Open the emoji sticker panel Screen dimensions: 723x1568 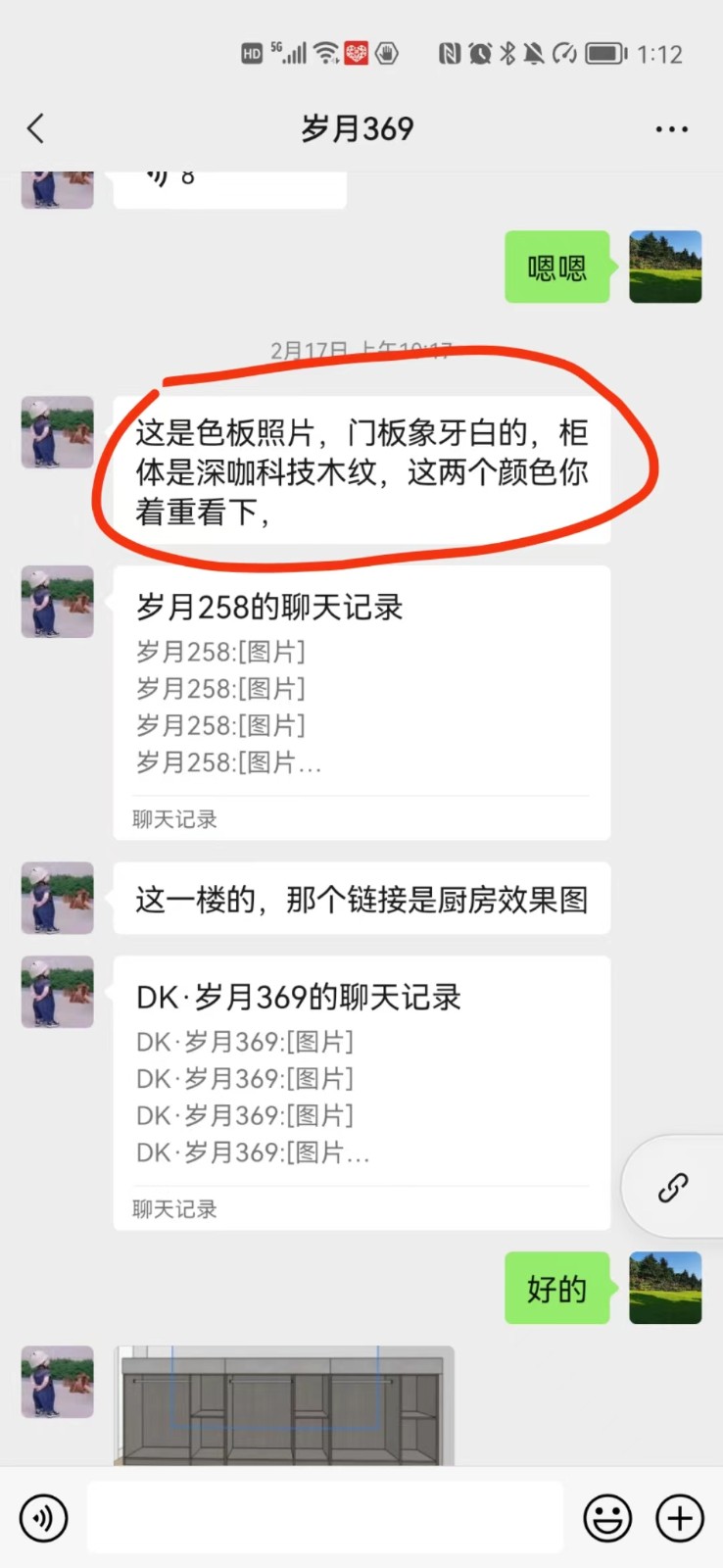pyautogui.click(x=607, y=1518)
